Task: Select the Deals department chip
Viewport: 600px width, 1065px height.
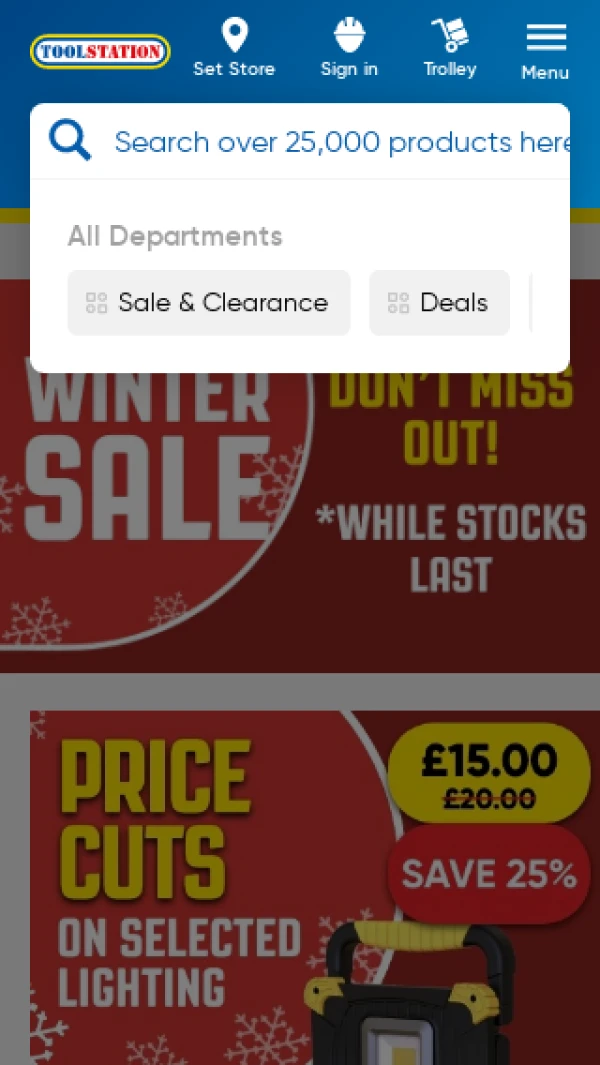Action: pos(440,303)
